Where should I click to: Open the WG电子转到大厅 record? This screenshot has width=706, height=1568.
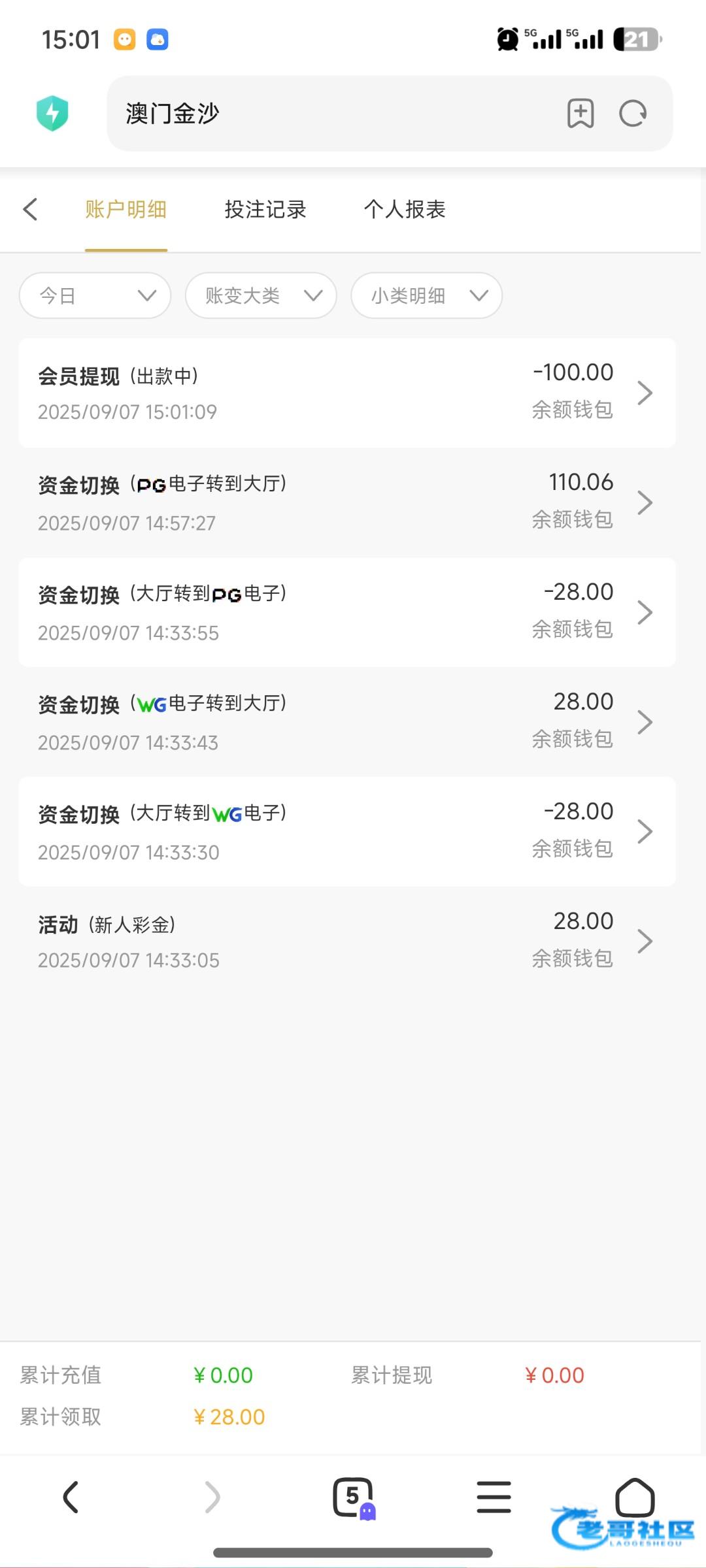pos(347,722)
